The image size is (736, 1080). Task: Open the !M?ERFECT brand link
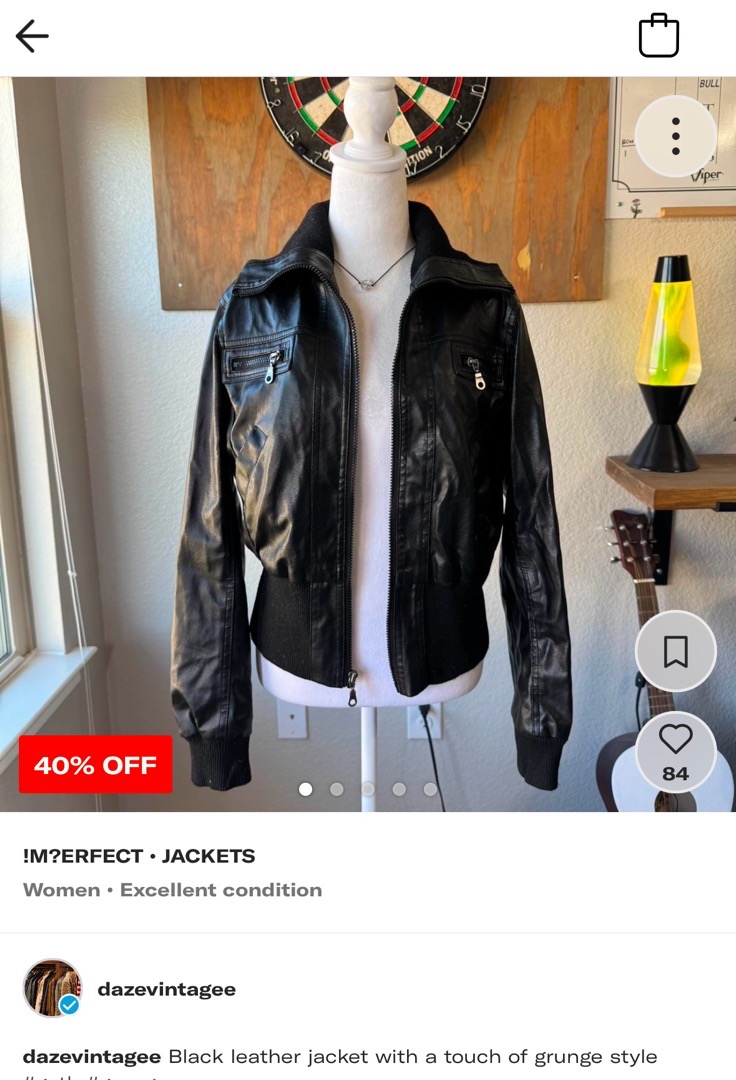click(x=83, y=856)
